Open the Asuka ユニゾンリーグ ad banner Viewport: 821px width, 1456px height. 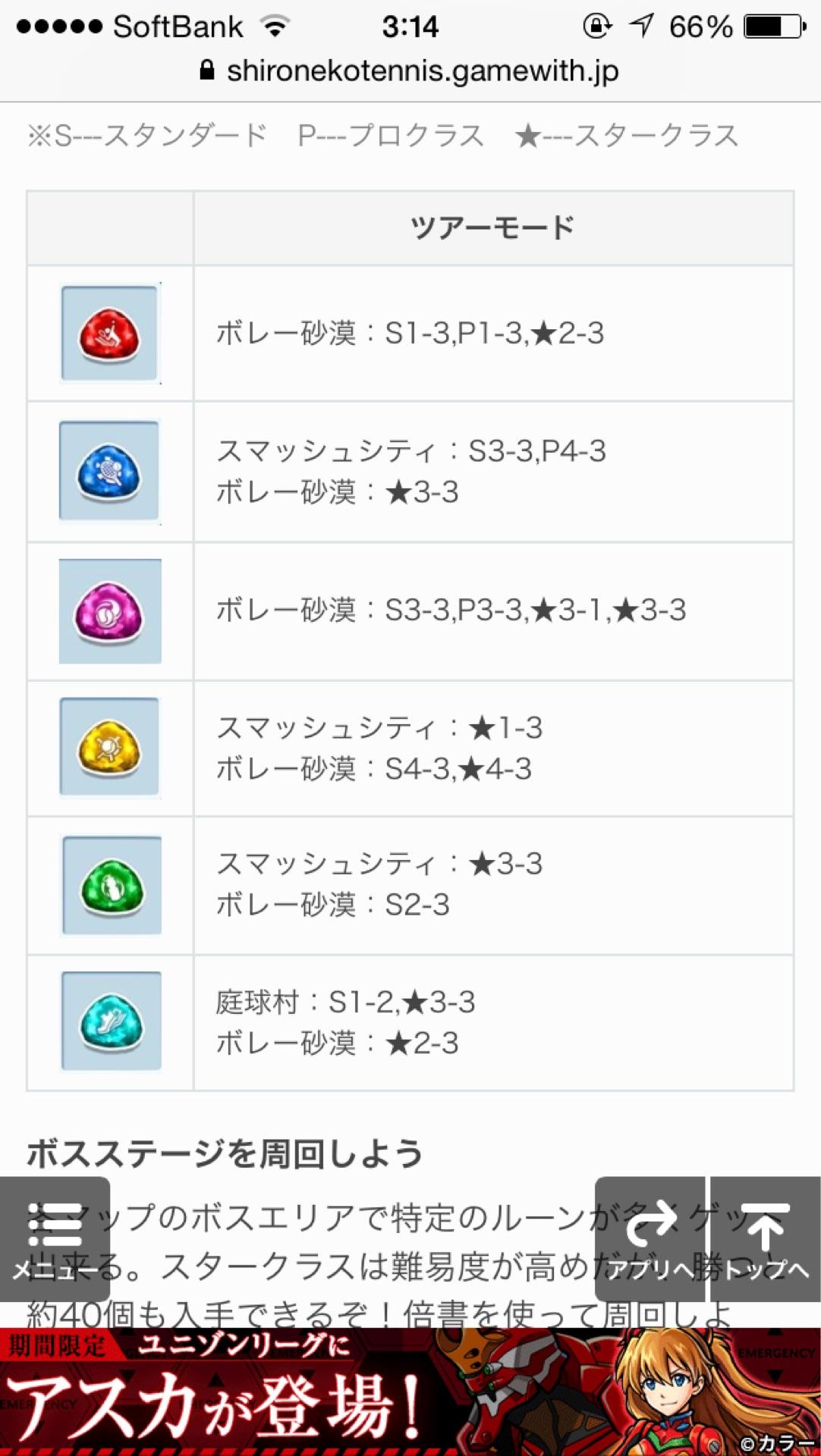click(x=410, y=1392)
